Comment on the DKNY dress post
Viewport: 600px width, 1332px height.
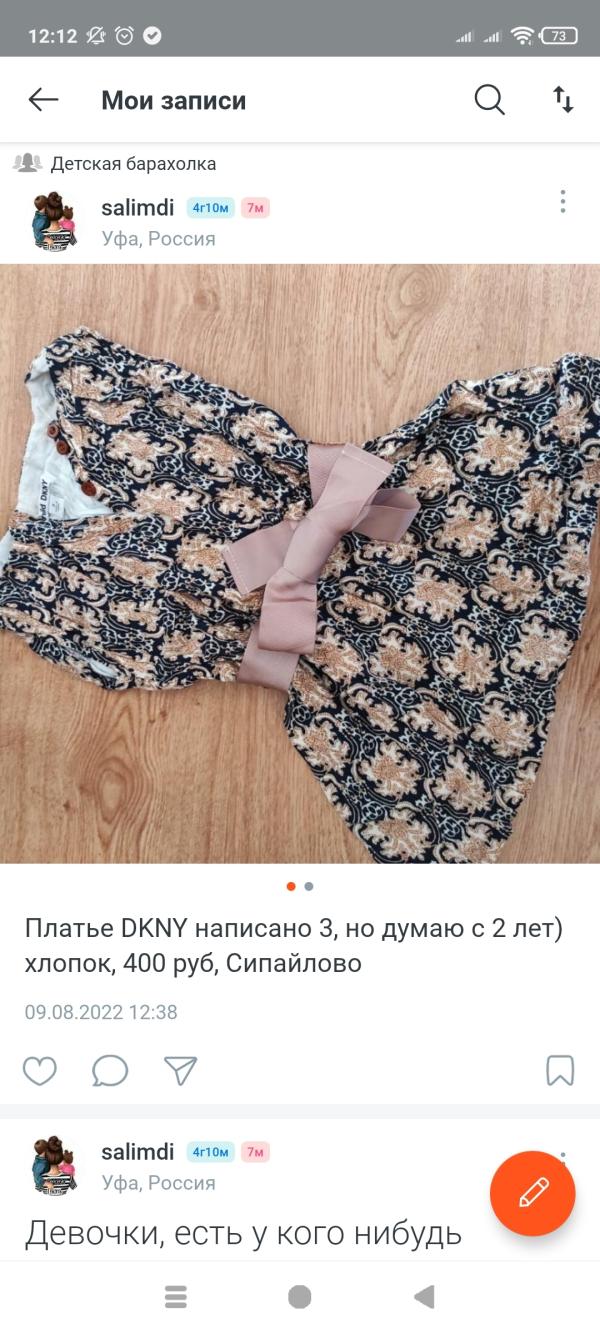coord(110,1070)
